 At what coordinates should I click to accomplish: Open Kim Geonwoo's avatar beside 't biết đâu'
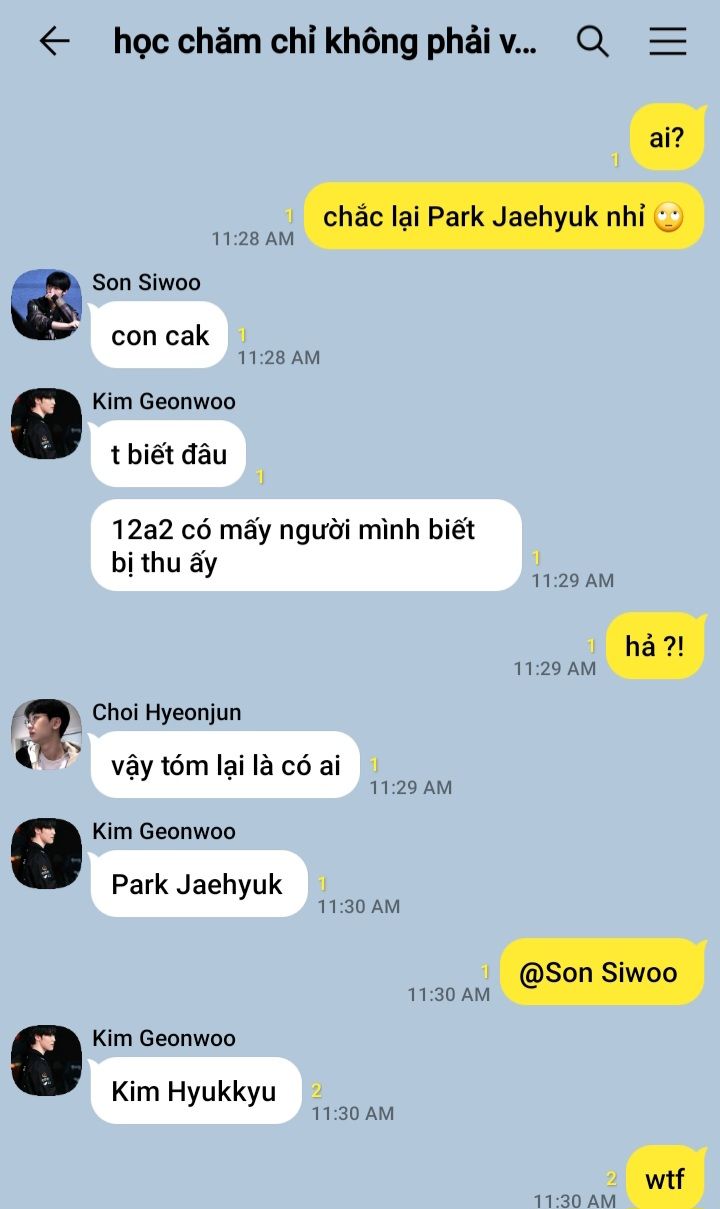pyautogui.click(x=46, y=423)
